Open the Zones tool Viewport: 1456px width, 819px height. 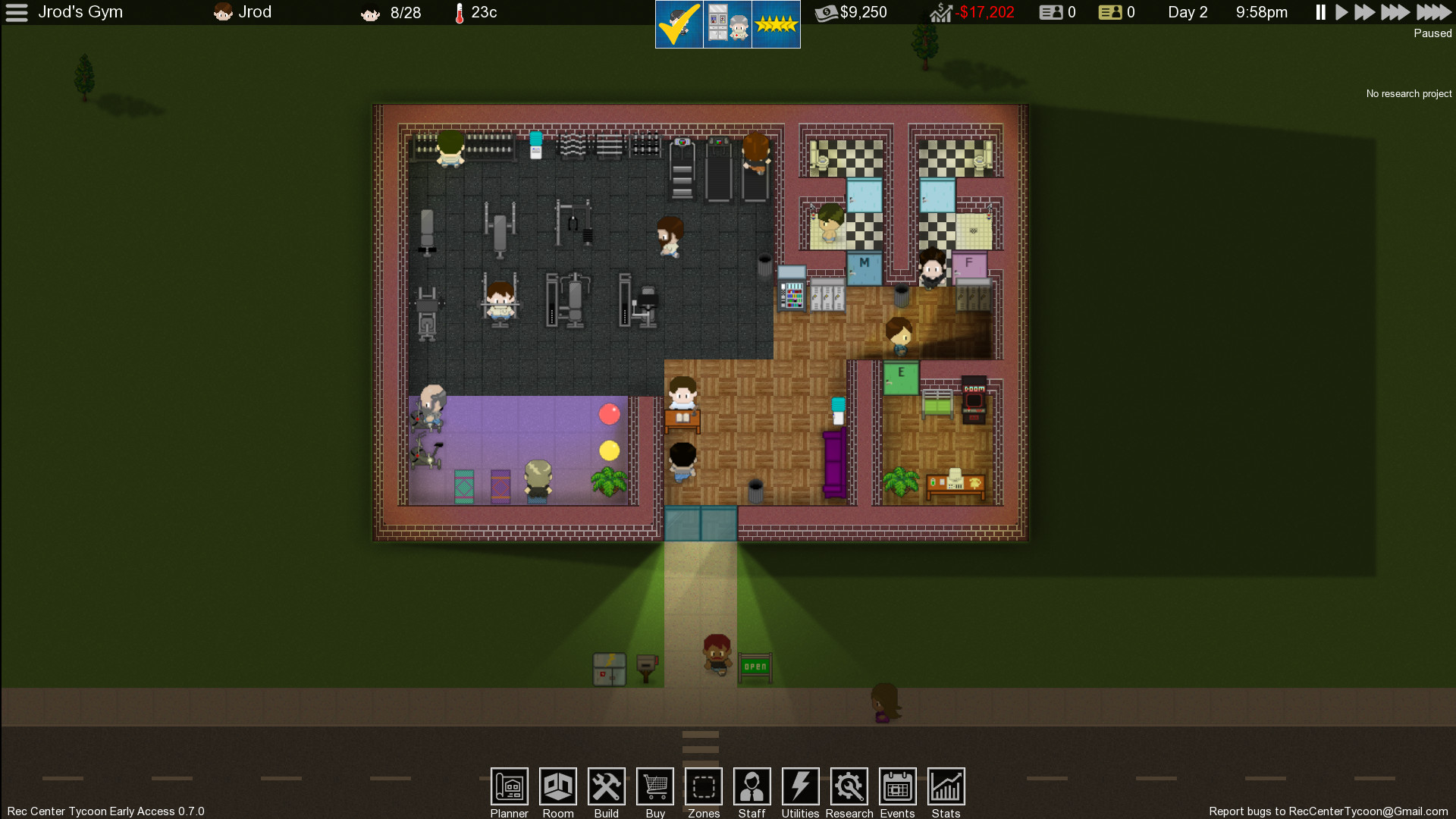[x=704, y=786]
